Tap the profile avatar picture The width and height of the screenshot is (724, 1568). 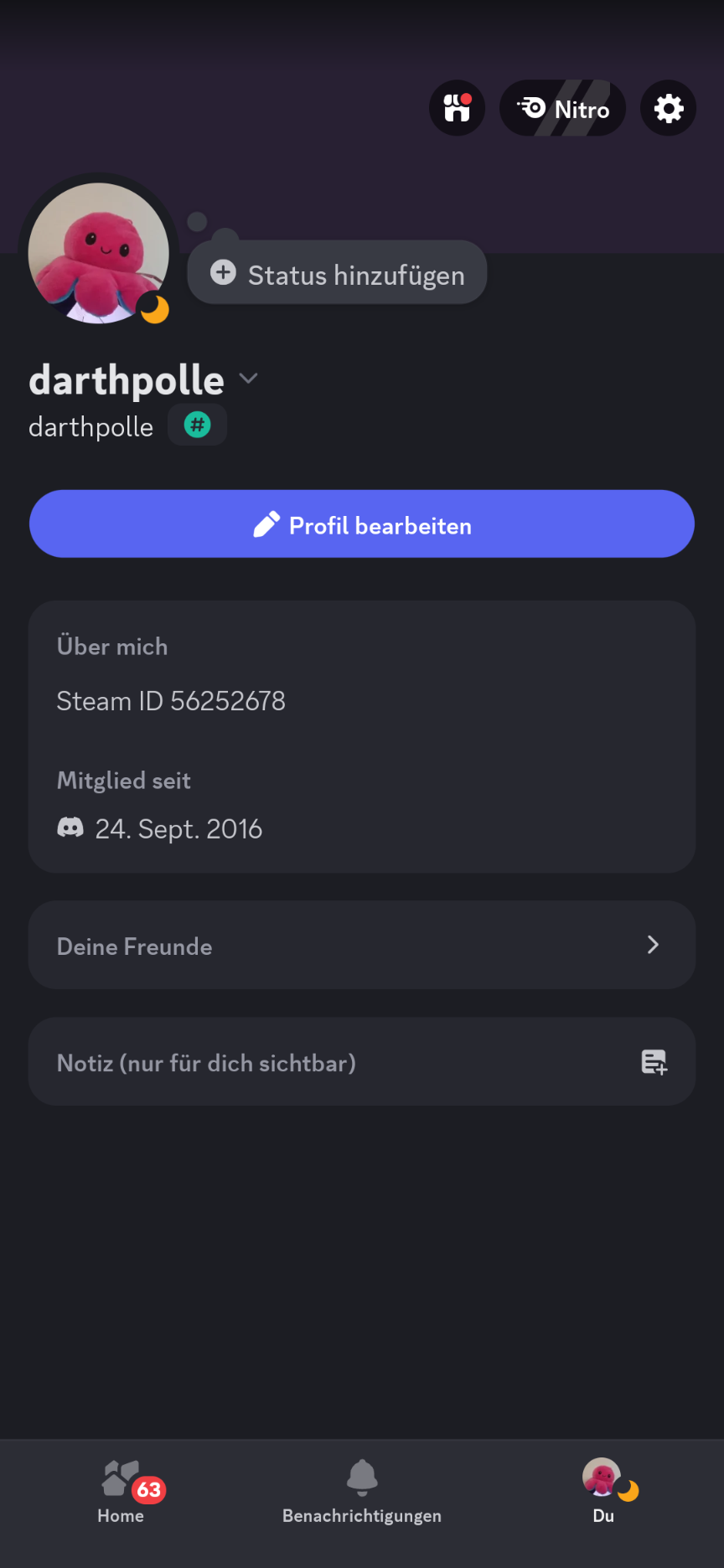(99, 253)
